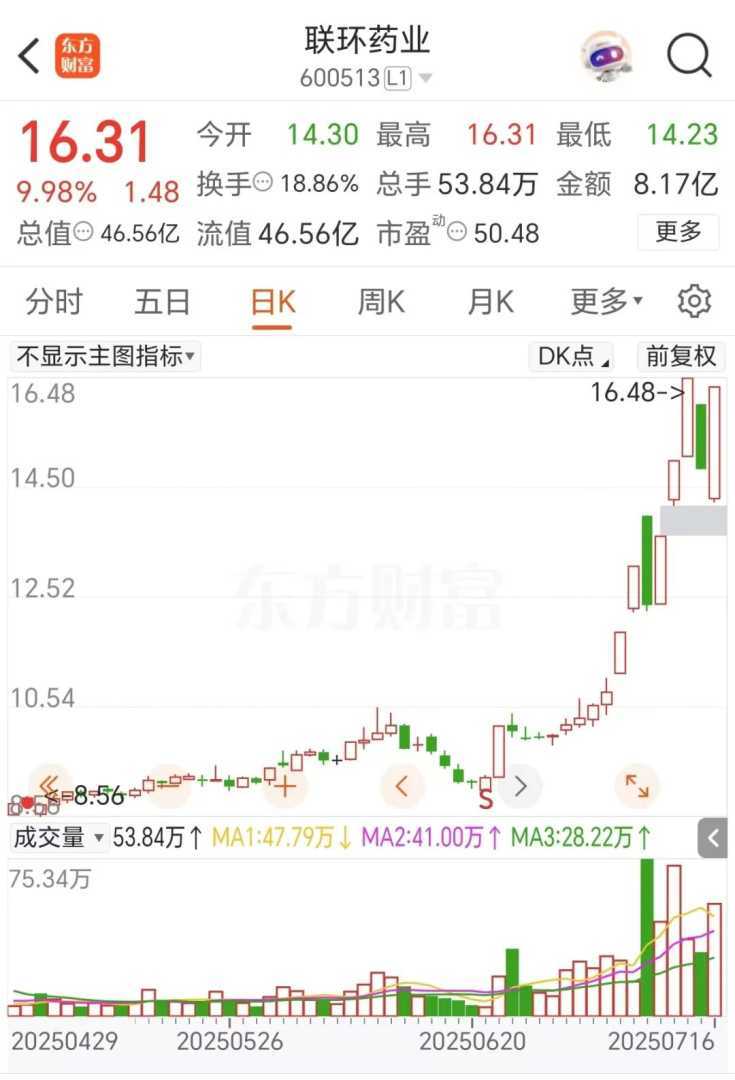Viewport: 735px width, 1080px height.
Task: Open the AI assistant robot icon
Action: [x=607, y=55]
